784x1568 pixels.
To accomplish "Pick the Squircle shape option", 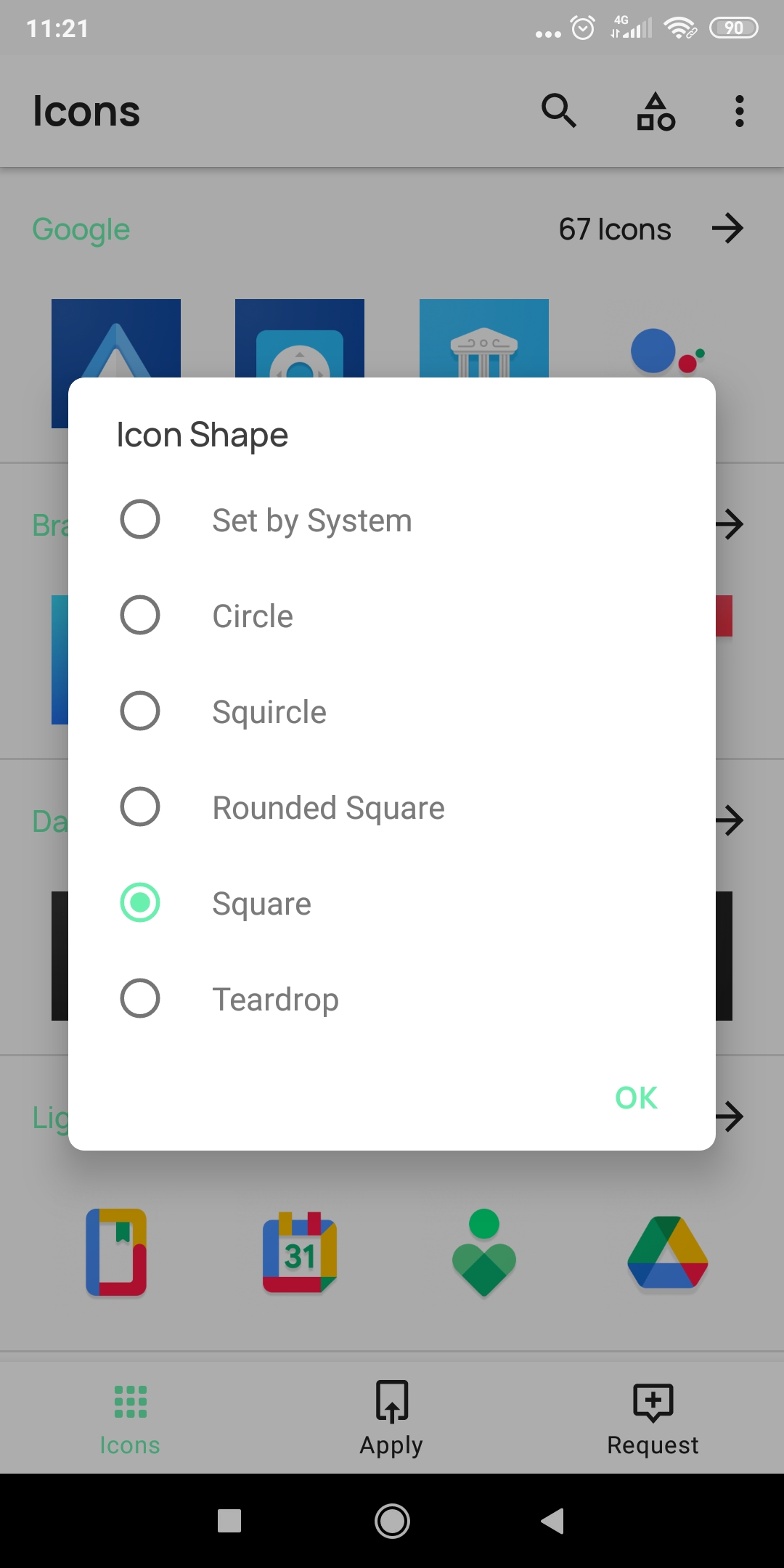I will pyautogui.click(x=392, y=711).
